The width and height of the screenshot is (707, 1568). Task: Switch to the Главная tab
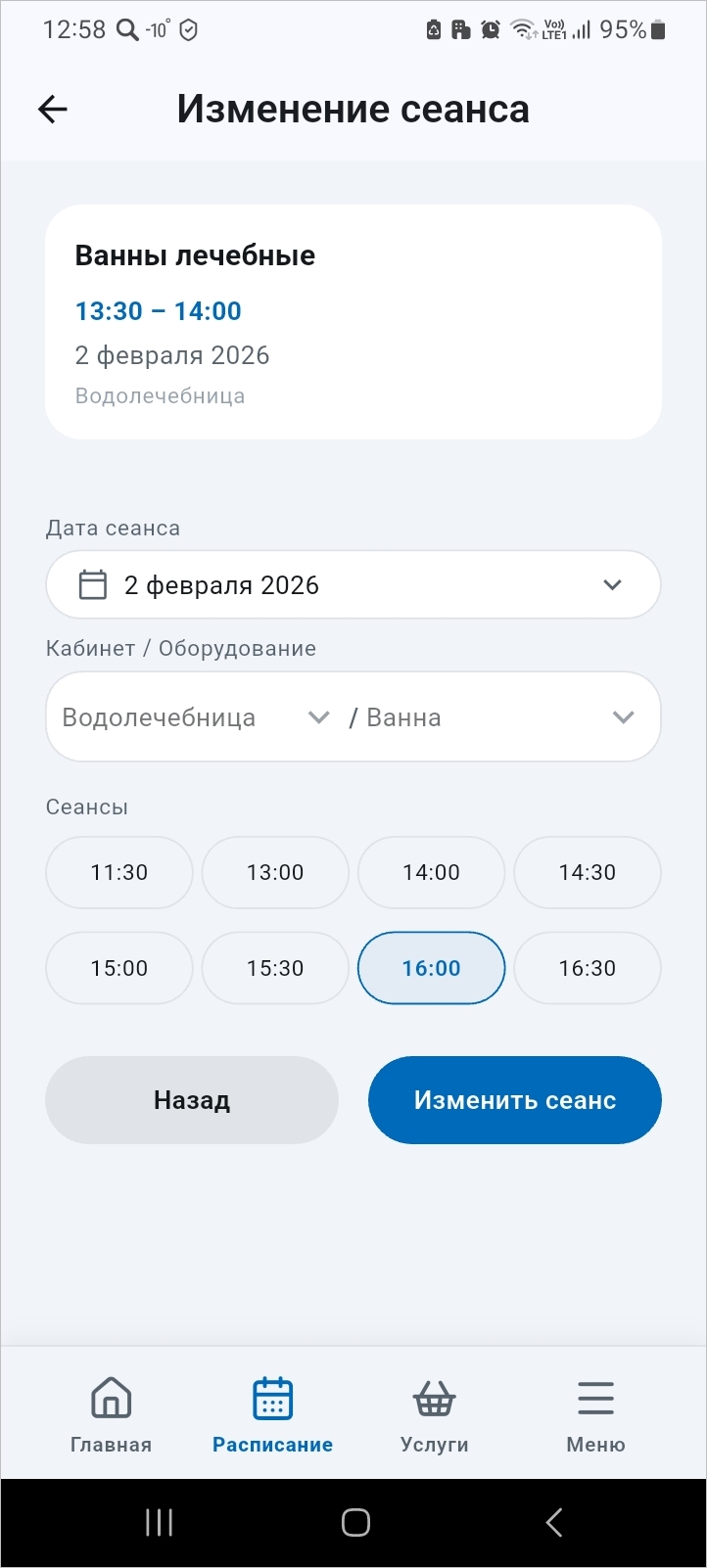point(111,1414)
